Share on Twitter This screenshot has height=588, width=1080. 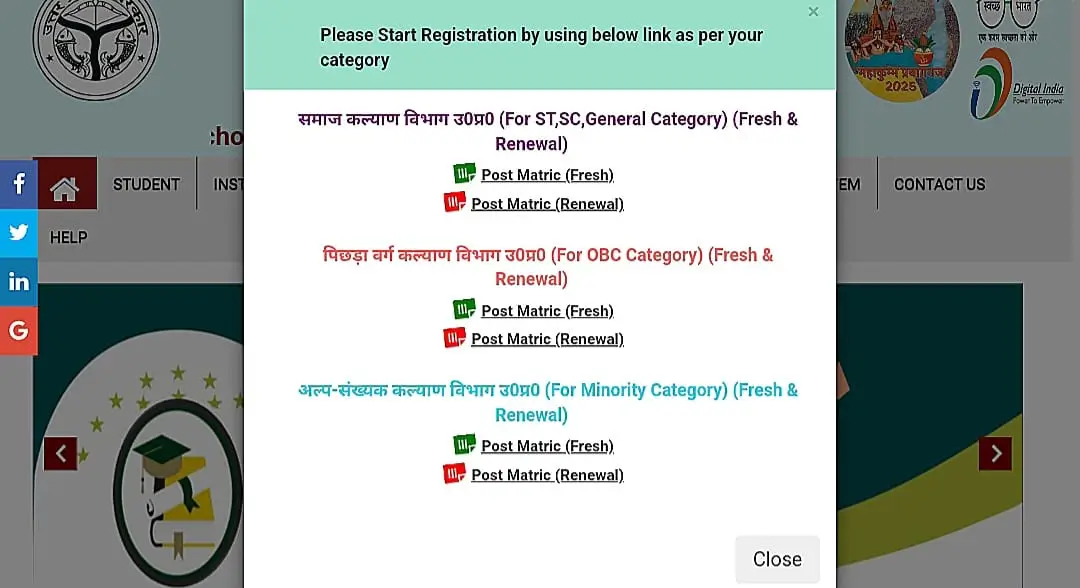coord(18,233)
